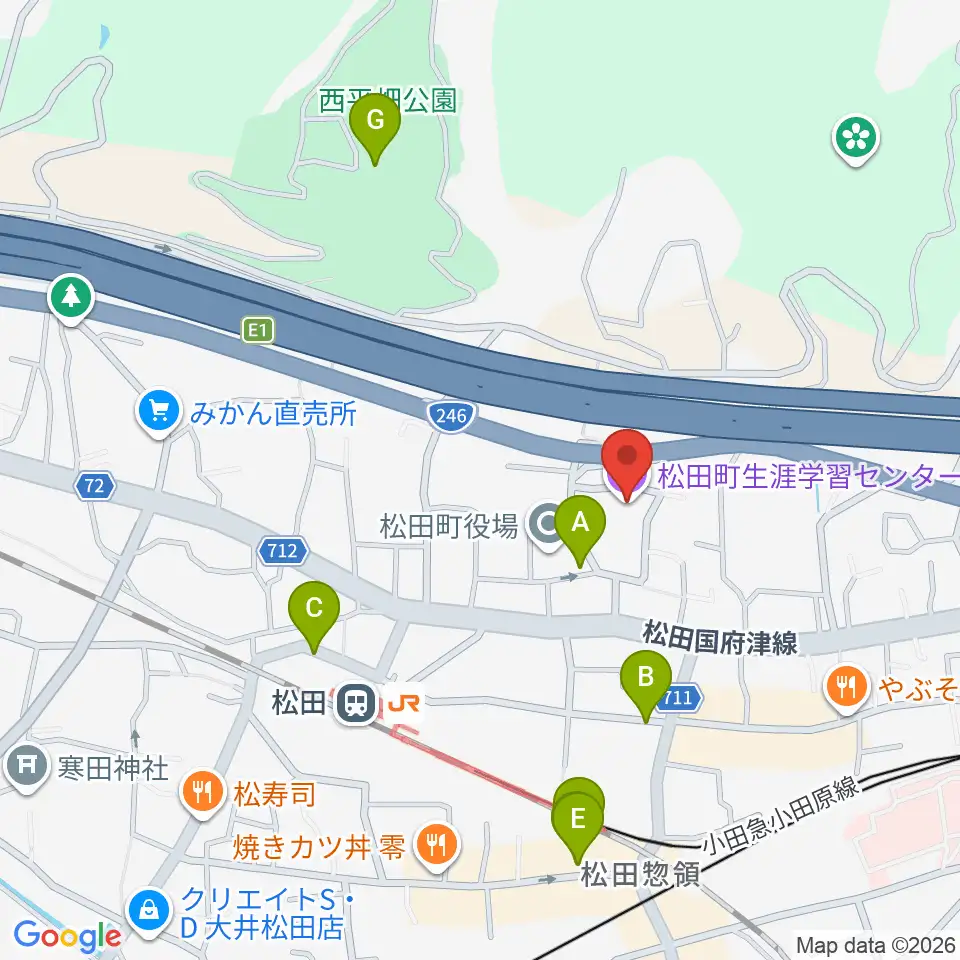Viewport: 960px width, 960px height.
Task: Tap the クリエイトS・D 大井松田店 shop pin
Action: [149, 912]
